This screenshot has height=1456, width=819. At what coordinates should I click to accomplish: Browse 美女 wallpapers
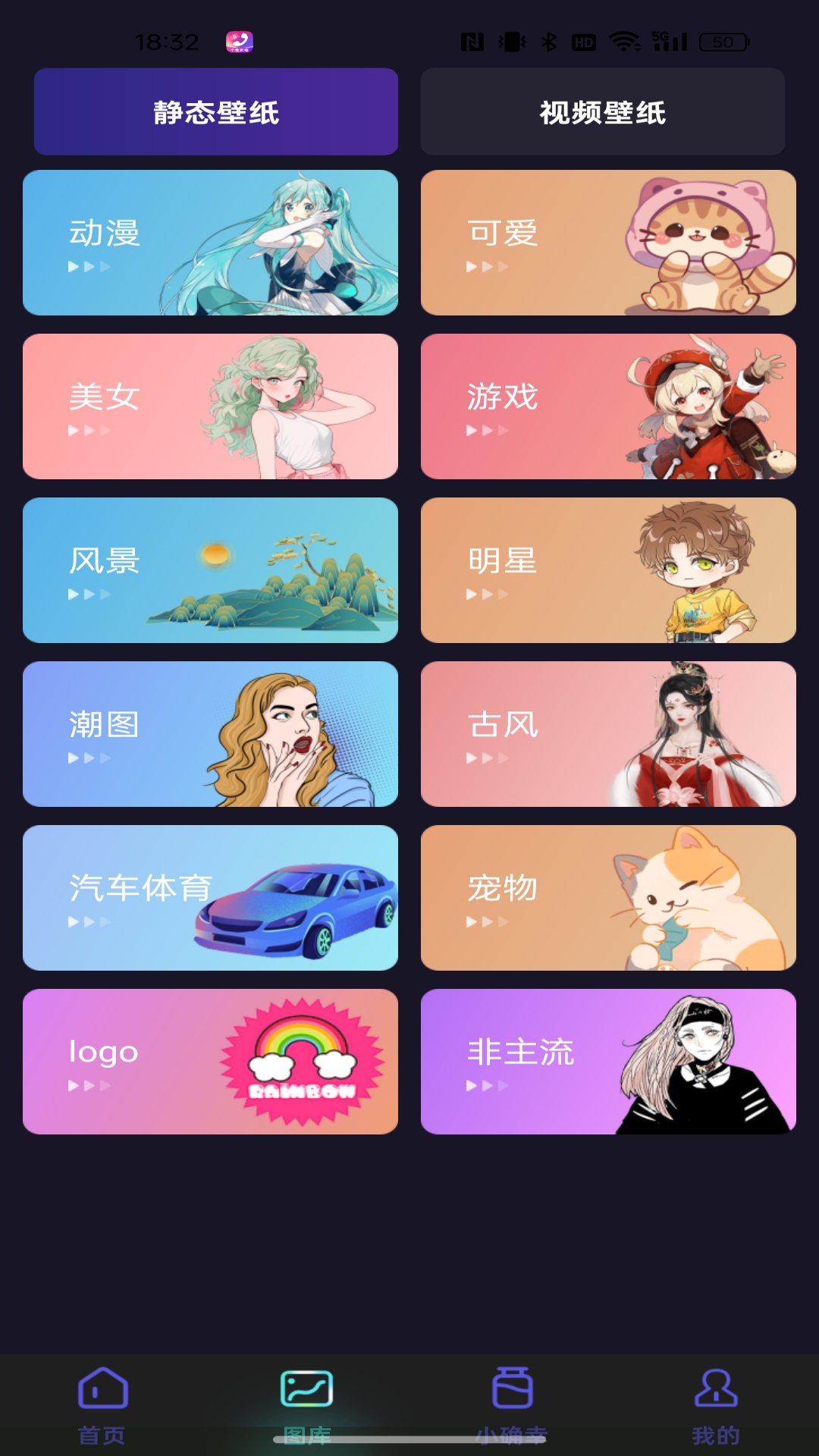point(210,406)
